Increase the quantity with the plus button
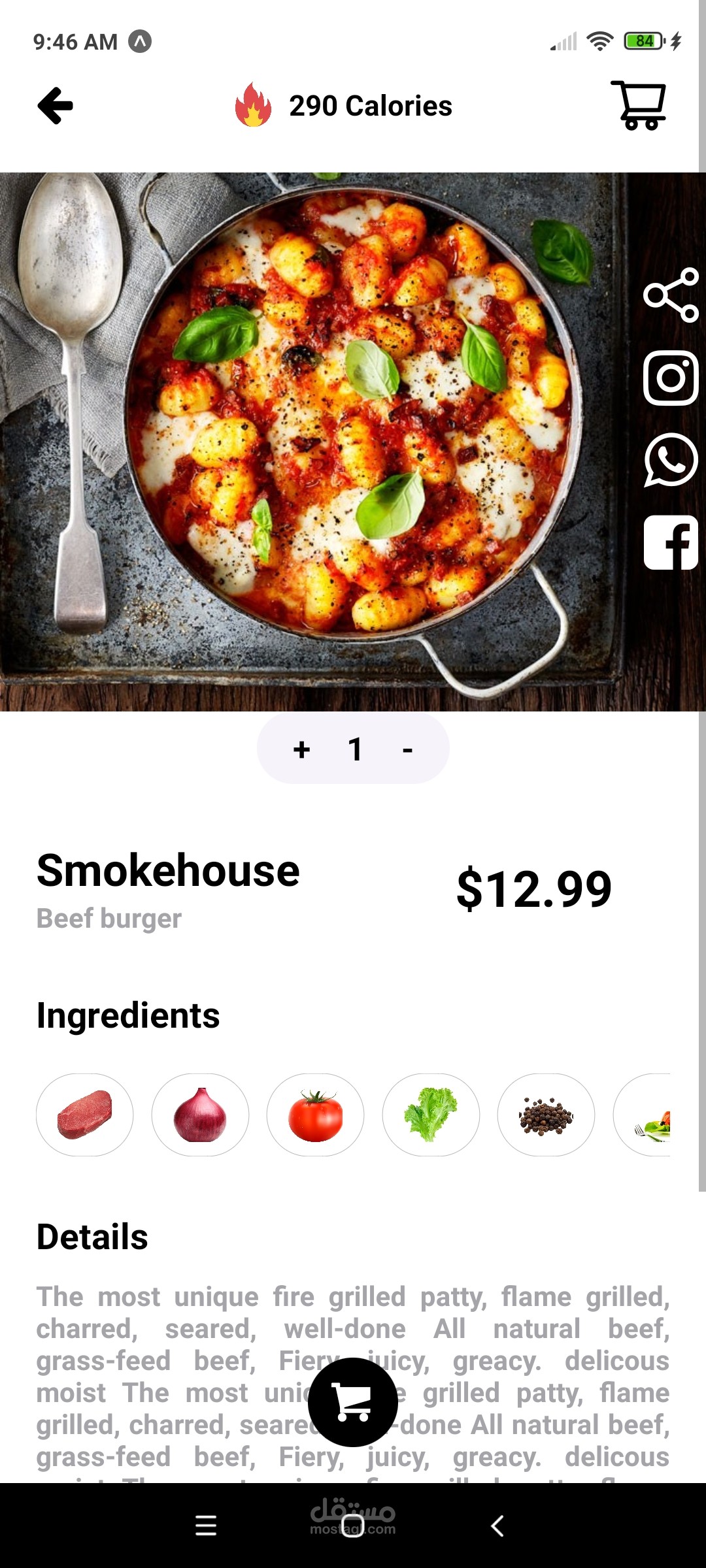This screenshot has width=706, height=1568. (x=301, y=749)
